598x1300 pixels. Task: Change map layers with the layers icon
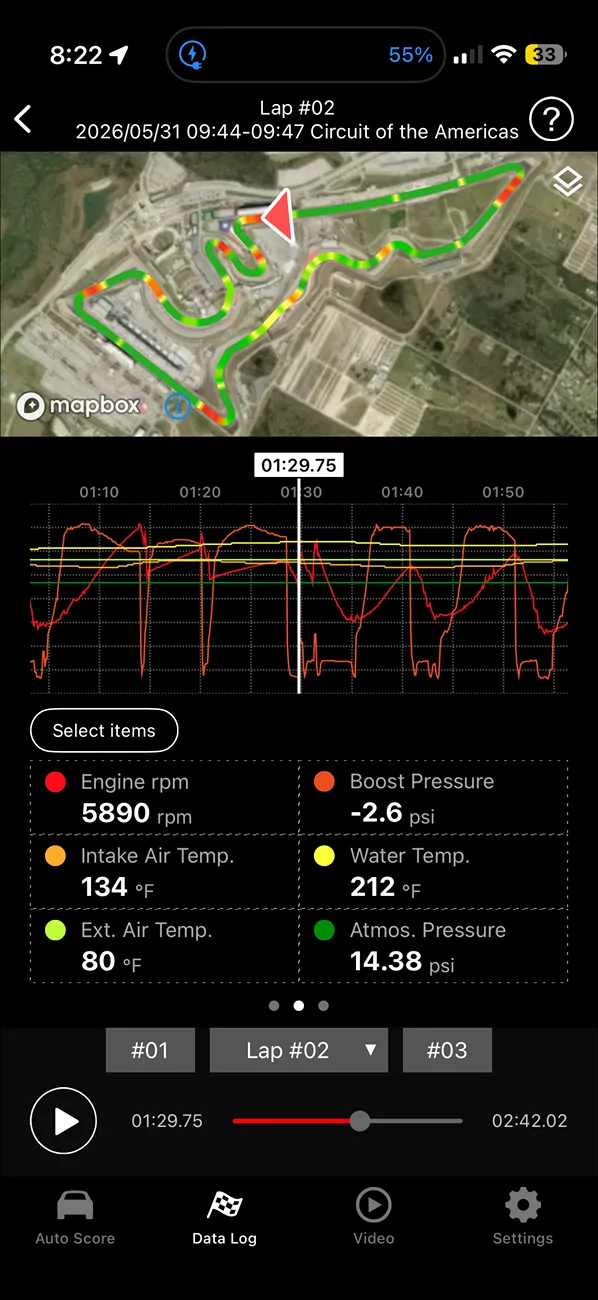(567, 182)
